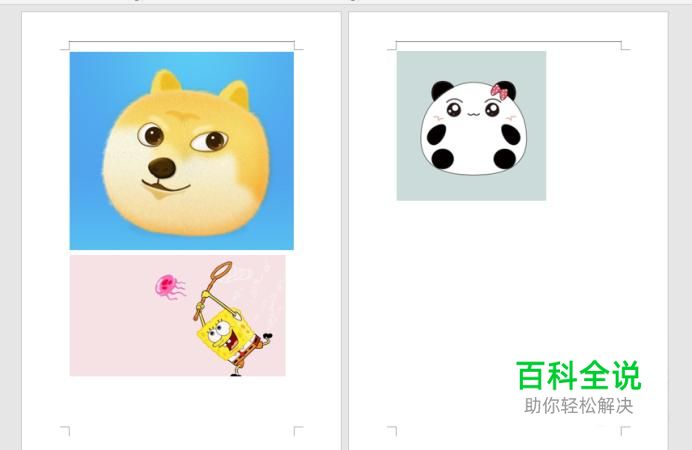The image size is (692, 450).
Task: Select the SpongeBob jellyfish picture
Action: [177, 315]
